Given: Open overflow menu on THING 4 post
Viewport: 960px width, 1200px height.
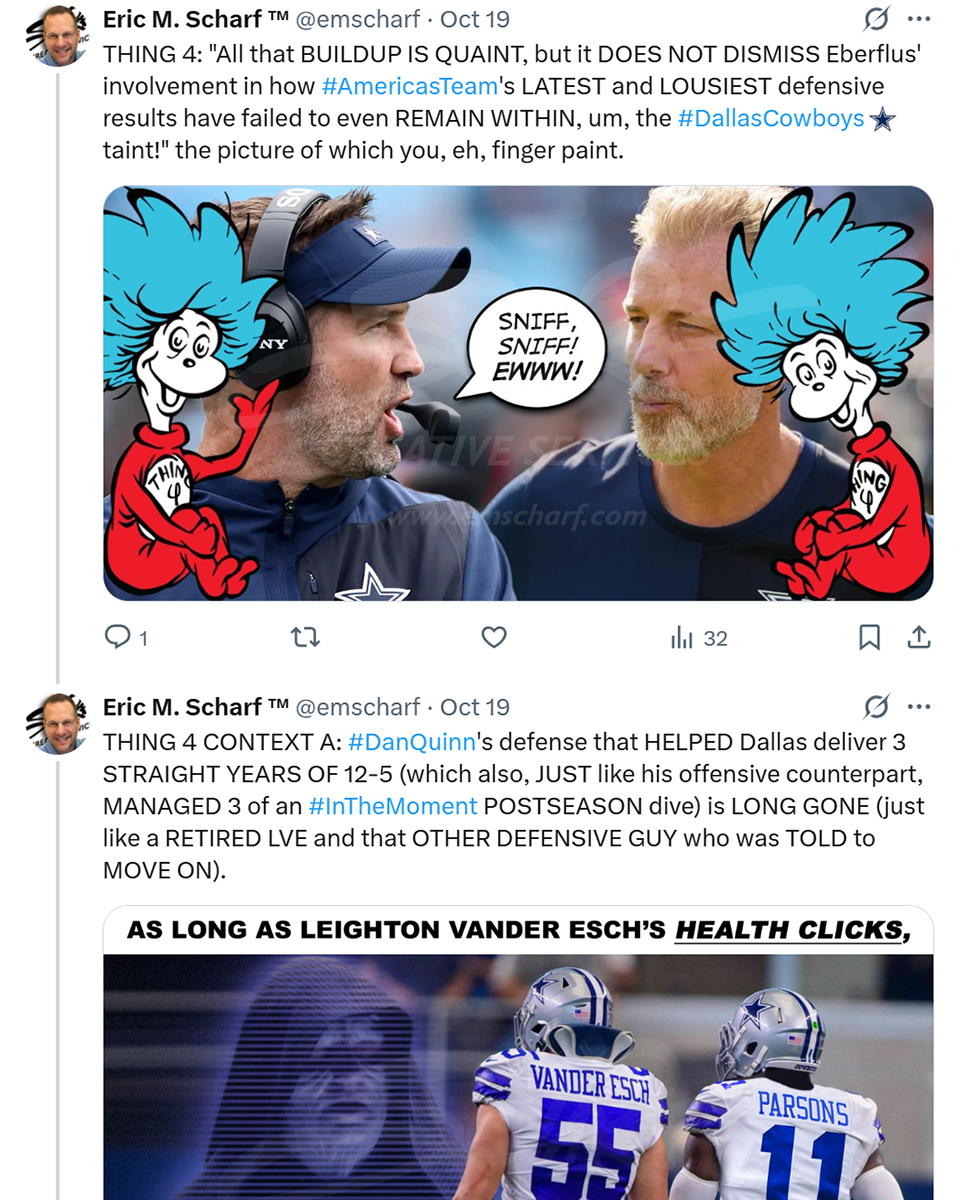Looking at the screenshot, I should pyautogui.click(x=918, y=19).
